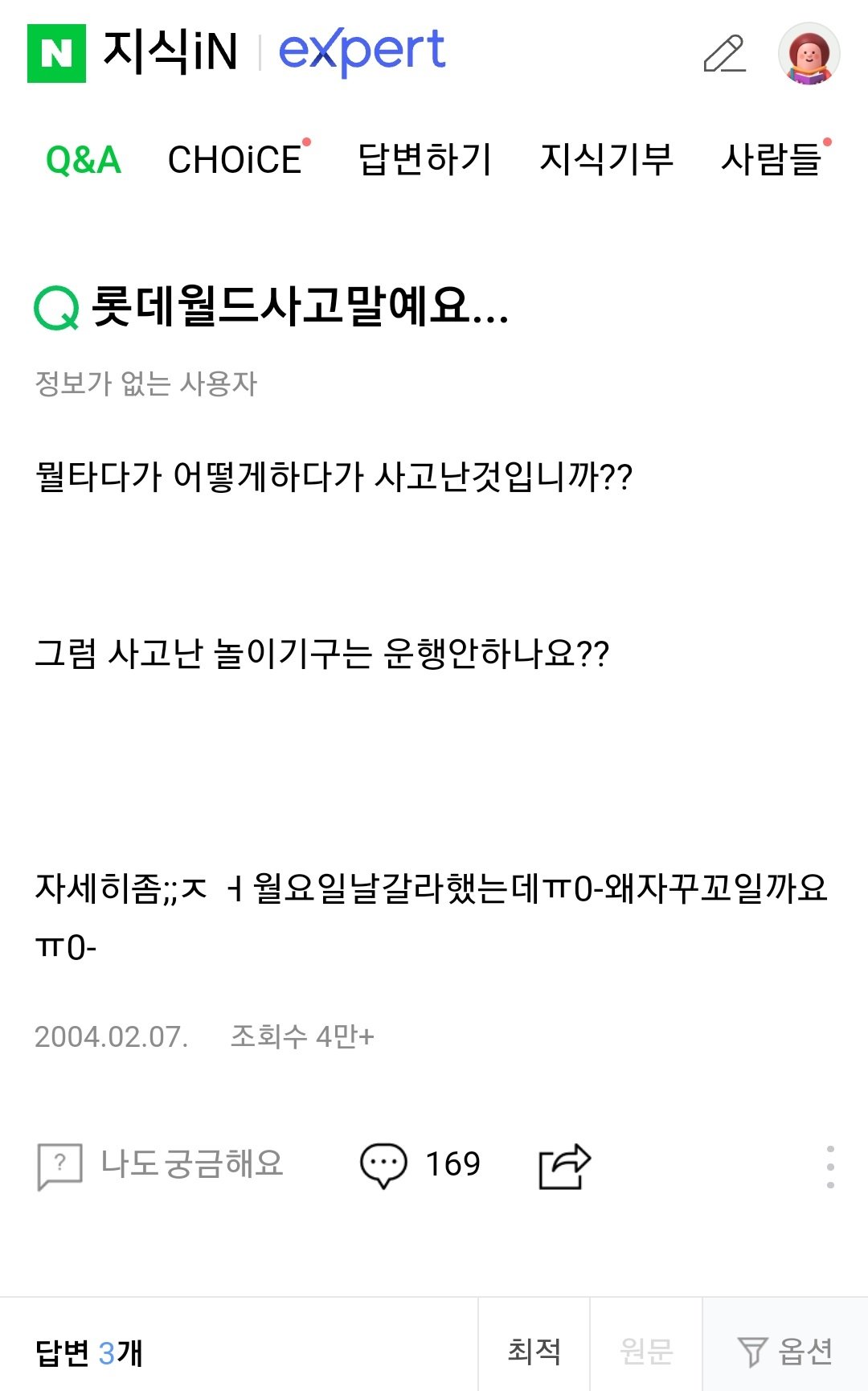Switch to the CHOiCE tab
The width and height of the screenshot is (868, 1391).
(235, 160)
